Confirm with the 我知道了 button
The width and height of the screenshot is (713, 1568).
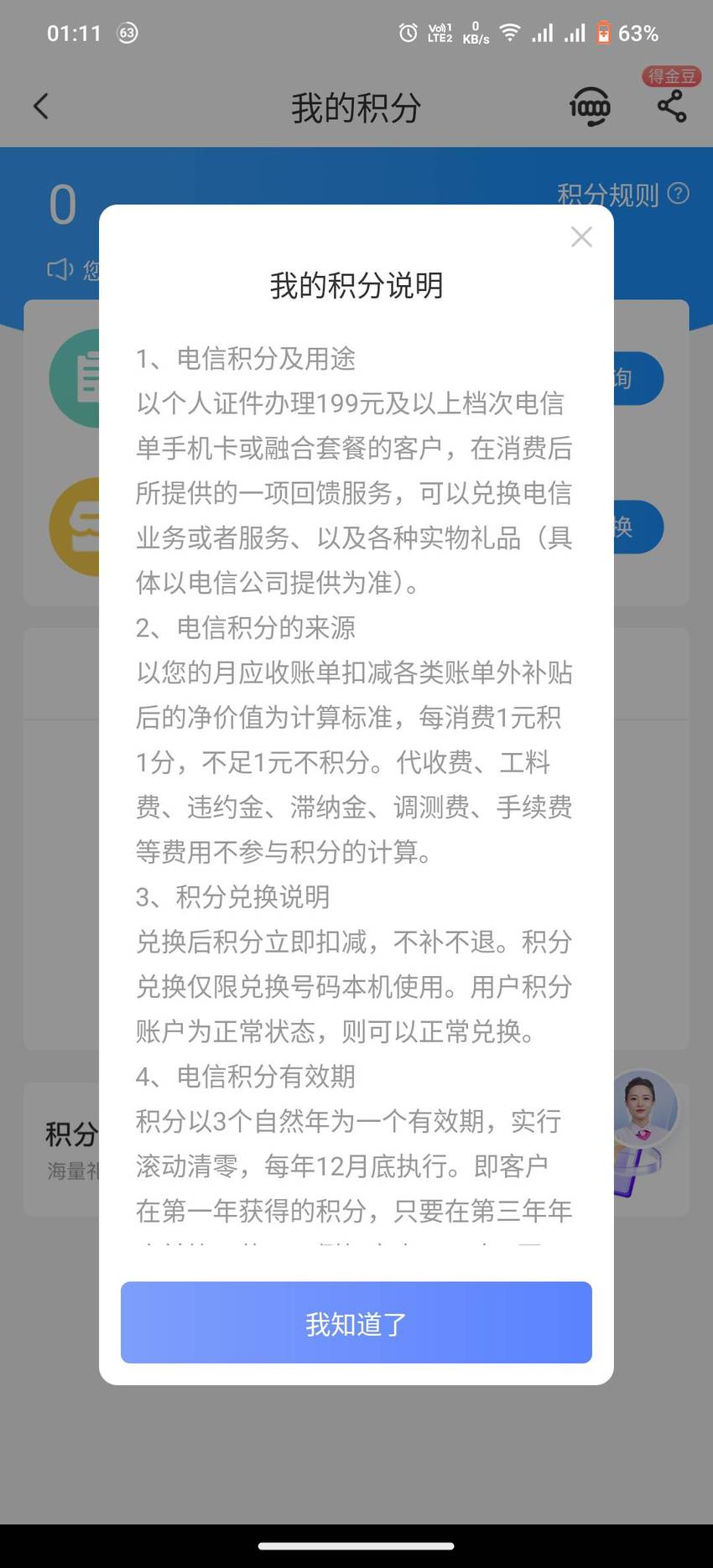tap(356, 1322)
